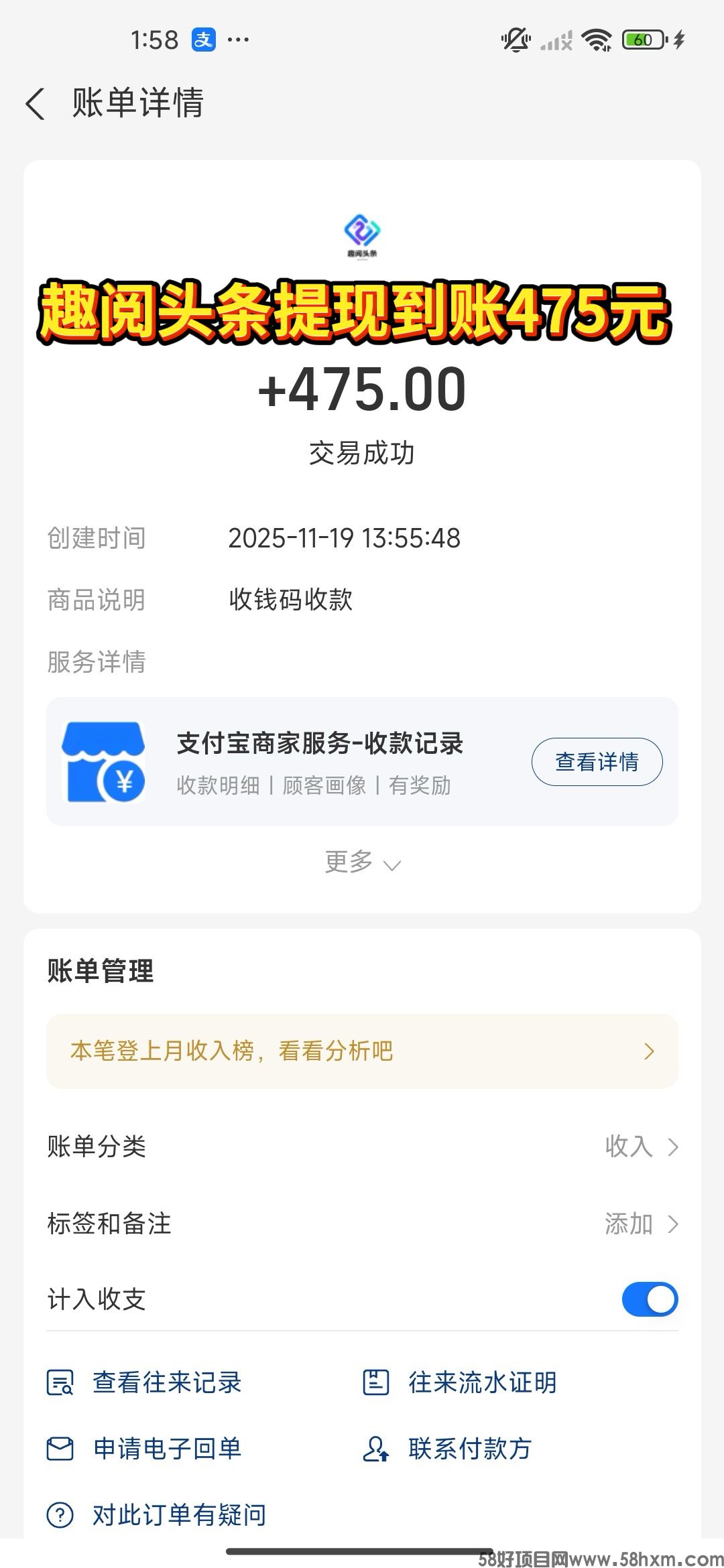Open 往来流水证明

pyautogui.click(x=460, y=1382)
